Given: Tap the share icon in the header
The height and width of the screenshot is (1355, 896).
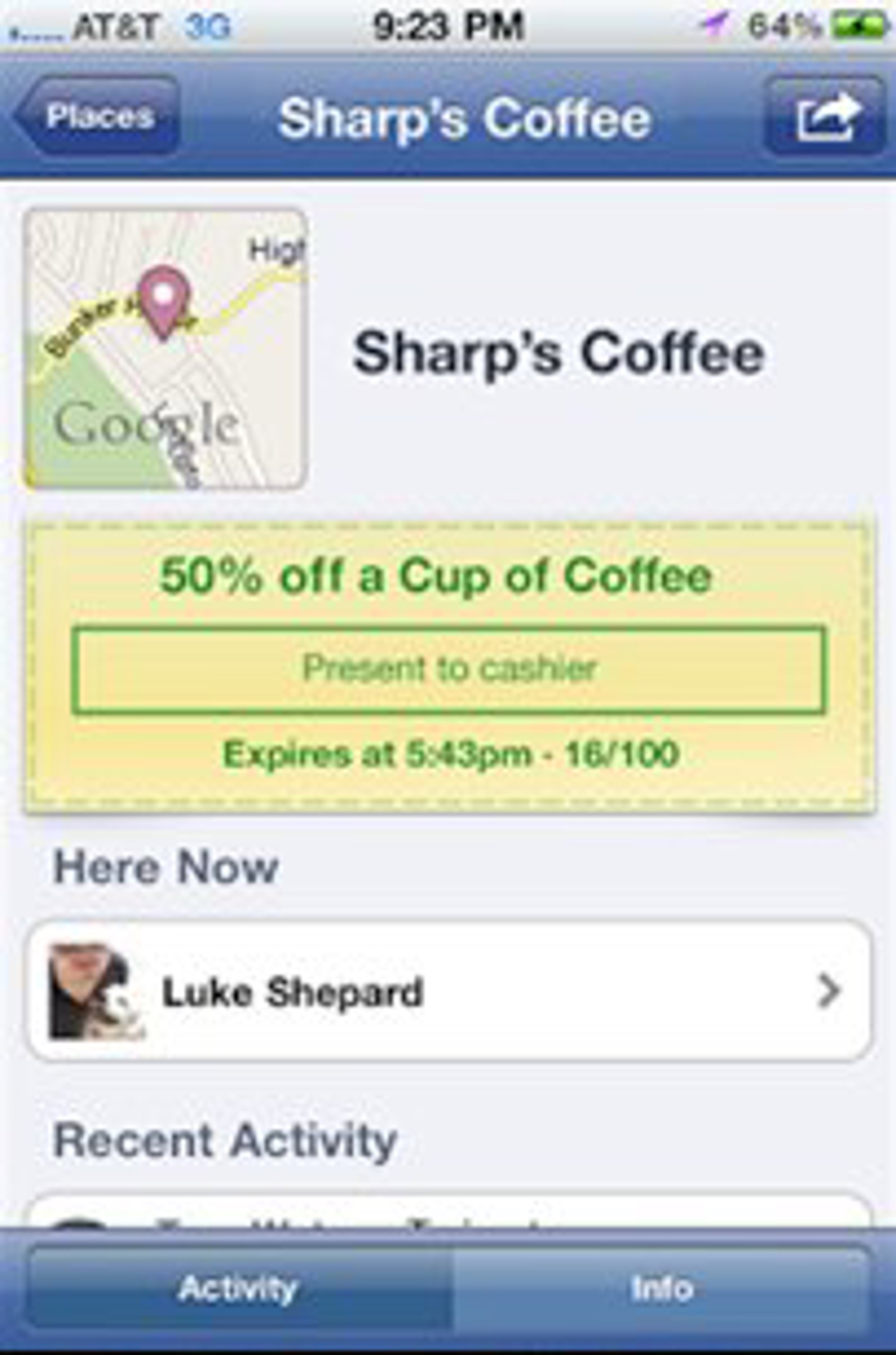Looking at the screenshot, I should point(826,117).
